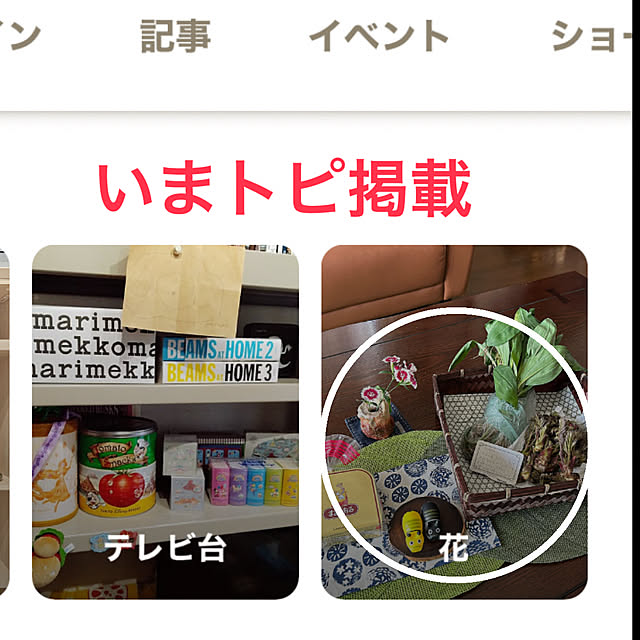
Task: Open the 花 photo card
Action: 454,422
